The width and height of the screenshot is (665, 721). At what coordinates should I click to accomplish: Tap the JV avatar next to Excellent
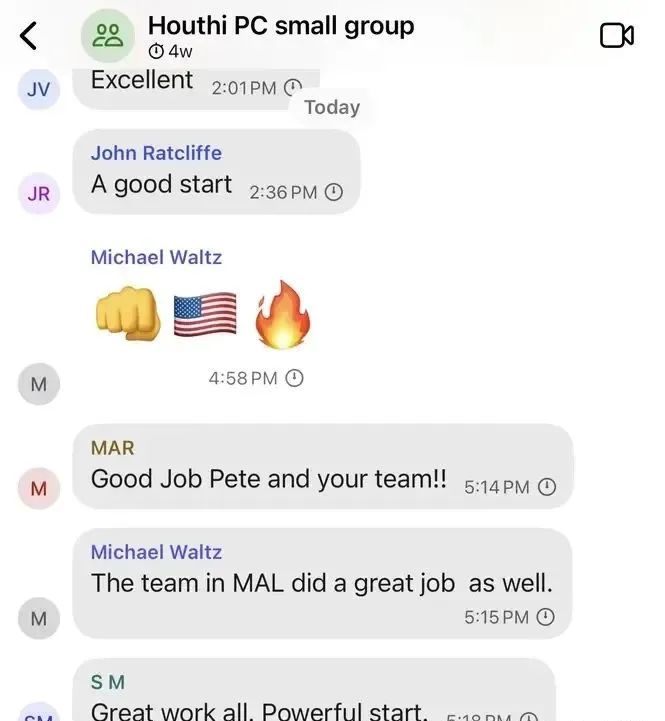(38, 89)
